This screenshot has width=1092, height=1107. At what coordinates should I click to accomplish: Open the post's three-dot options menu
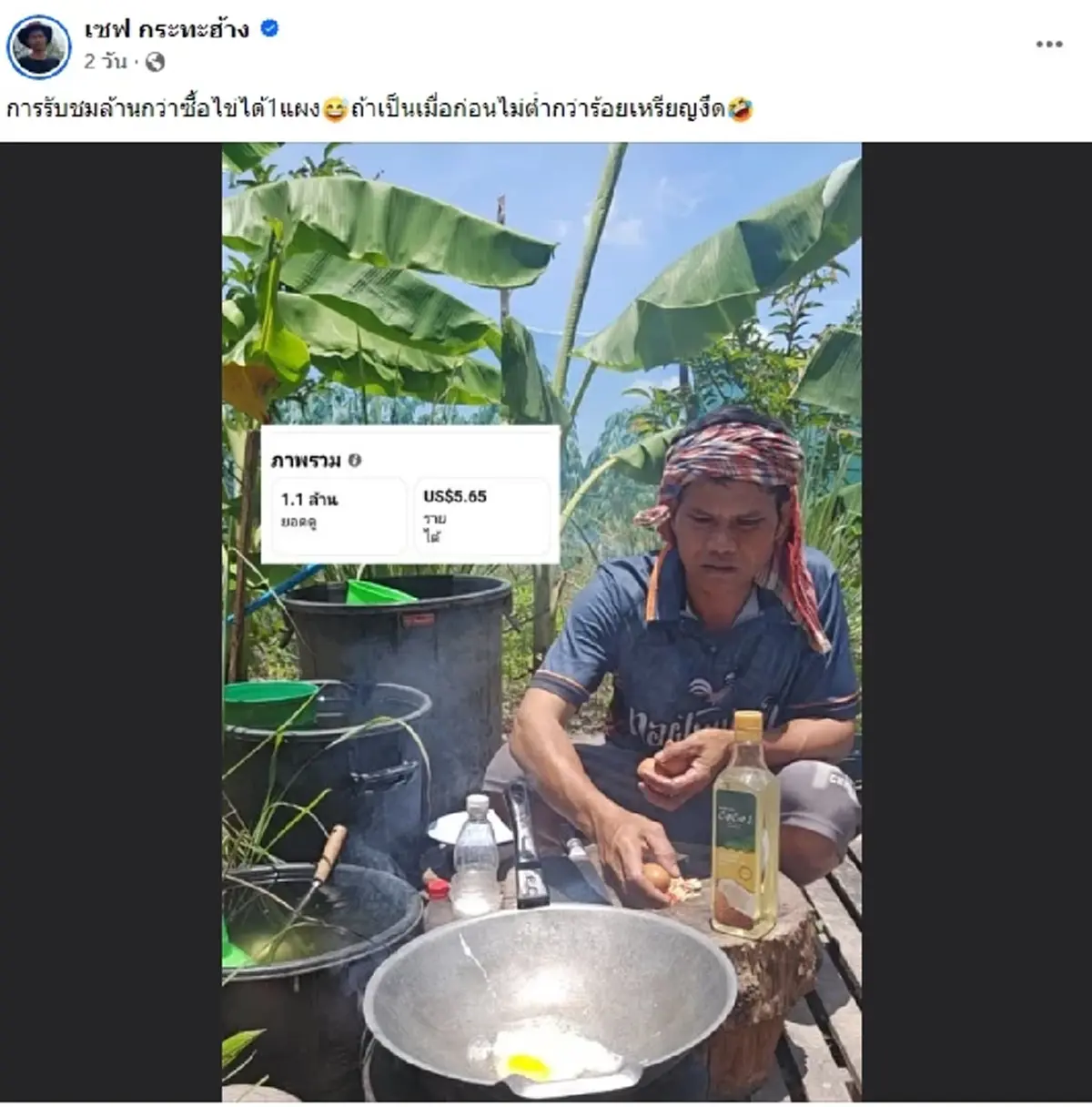point(1048,44)
